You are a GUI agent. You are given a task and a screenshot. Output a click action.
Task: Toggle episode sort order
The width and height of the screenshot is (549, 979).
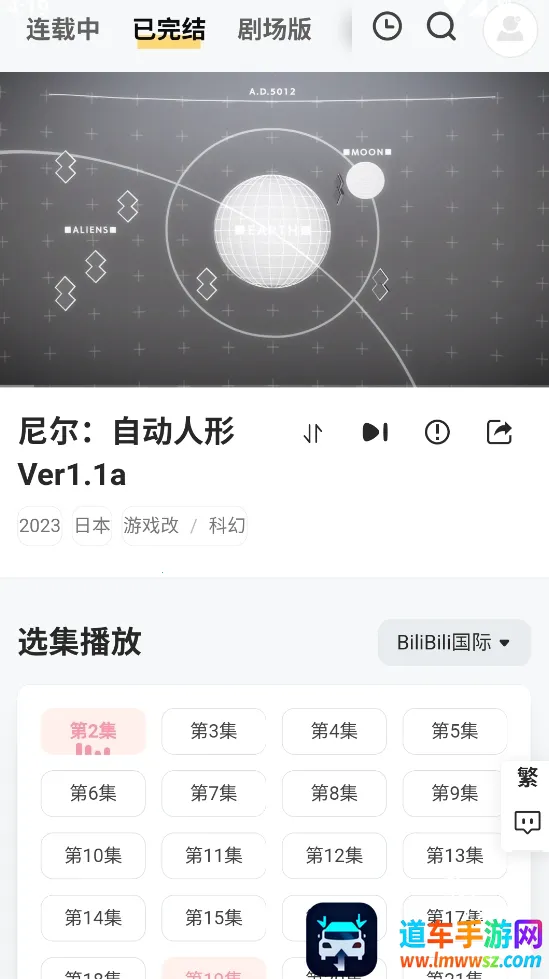(x=313, y=432)
